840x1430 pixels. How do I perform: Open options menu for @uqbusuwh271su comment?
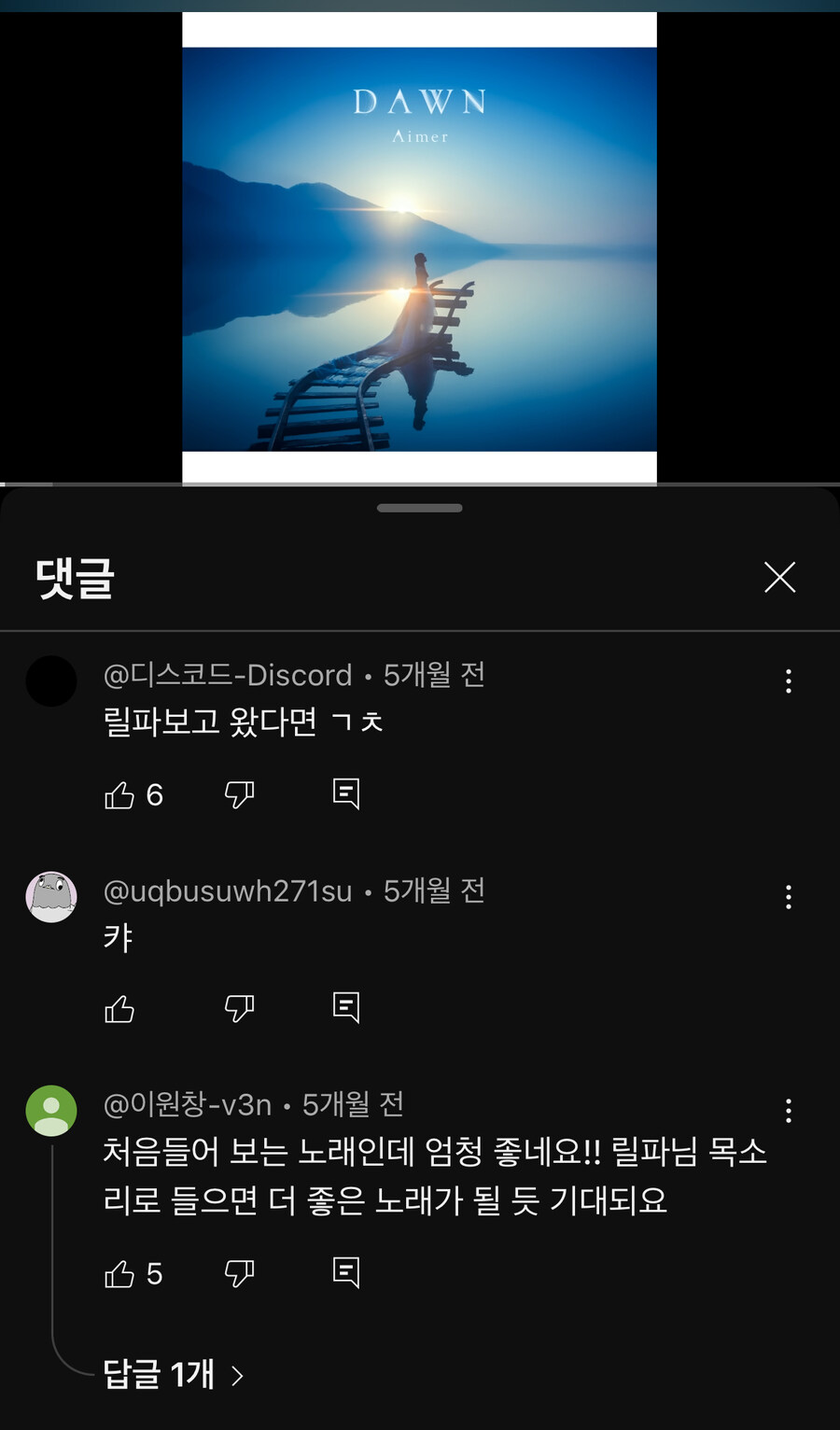click(x=789, y=897)
